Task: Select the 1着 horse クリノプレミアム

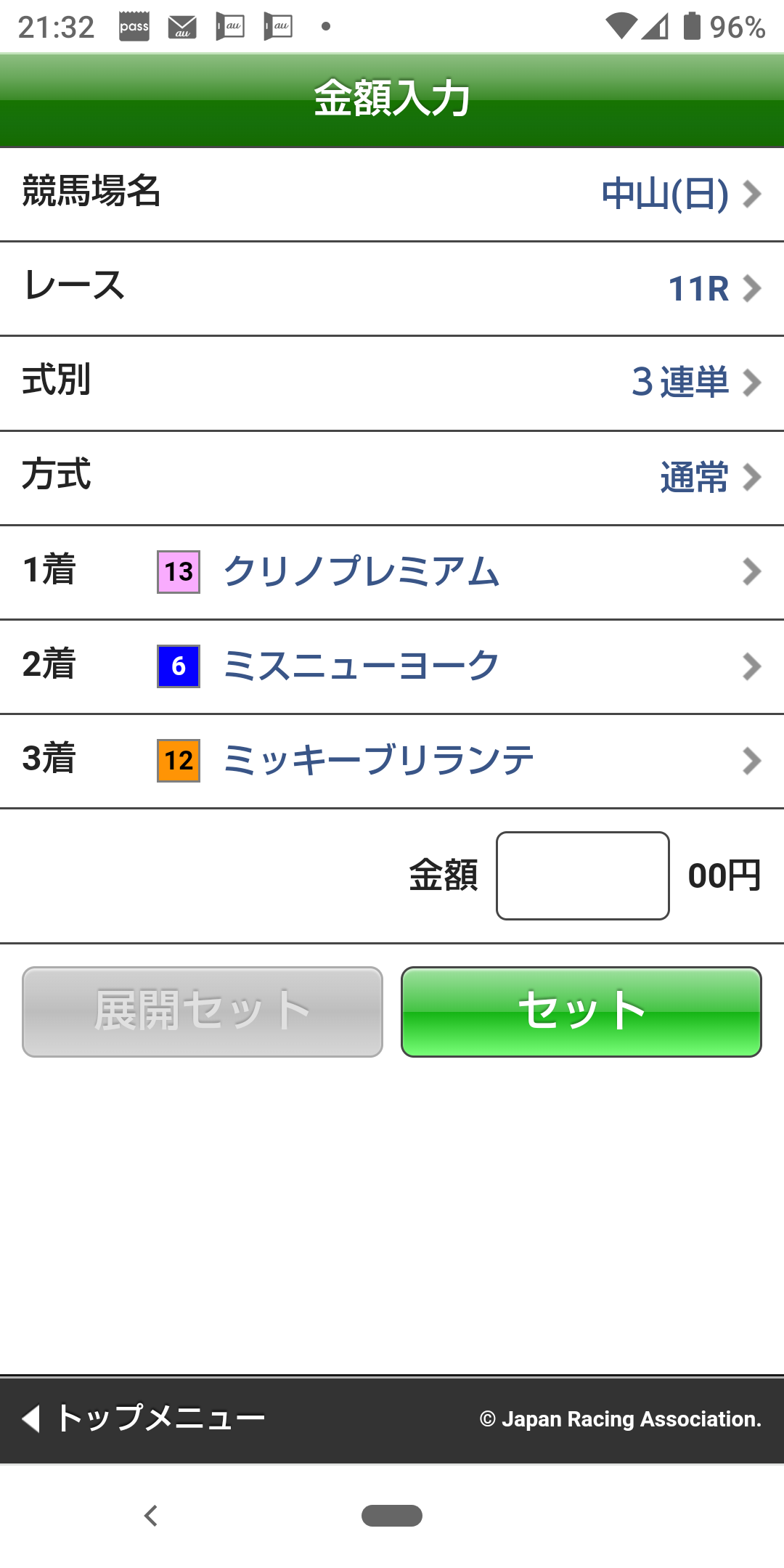Action: pos(392,573)
